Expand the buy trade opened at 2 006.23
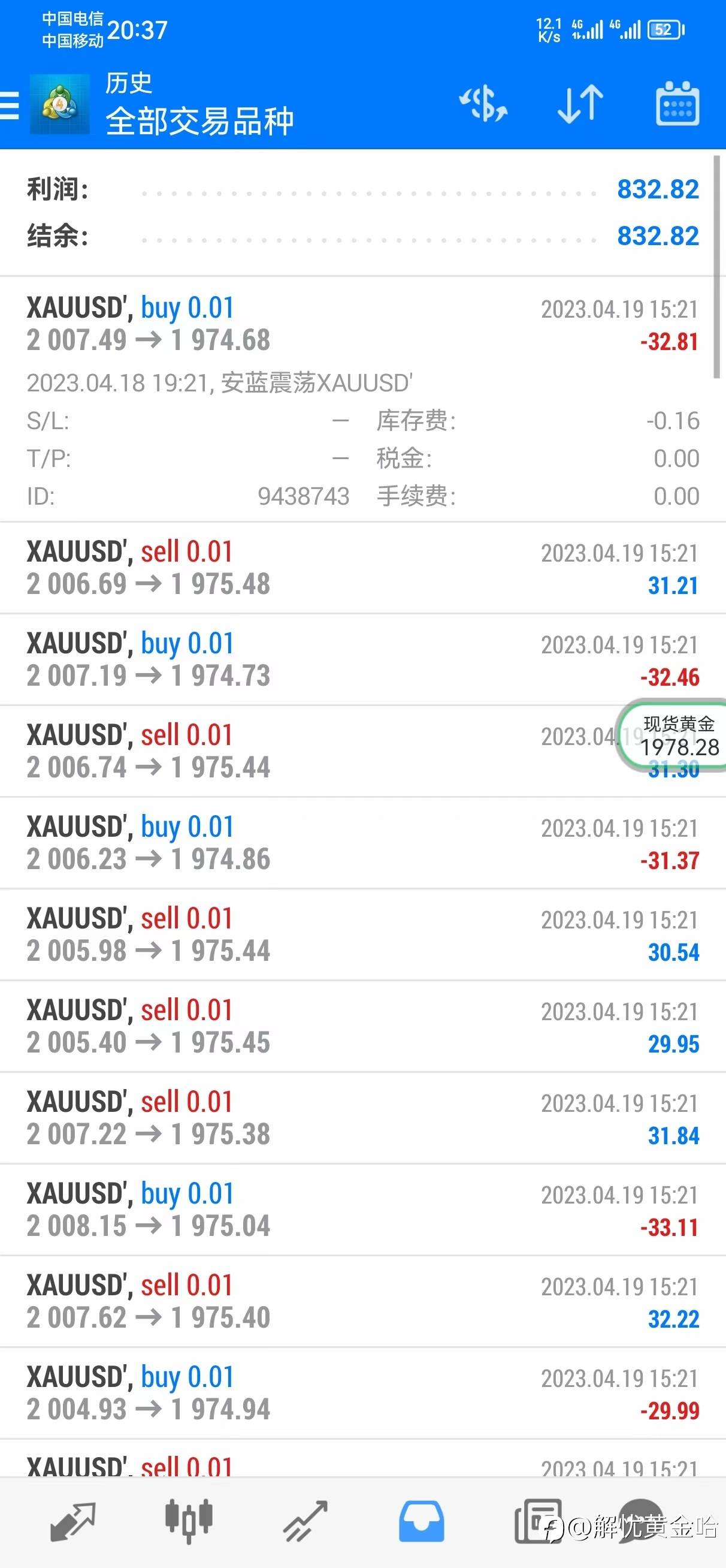 [x=362, y=843]
